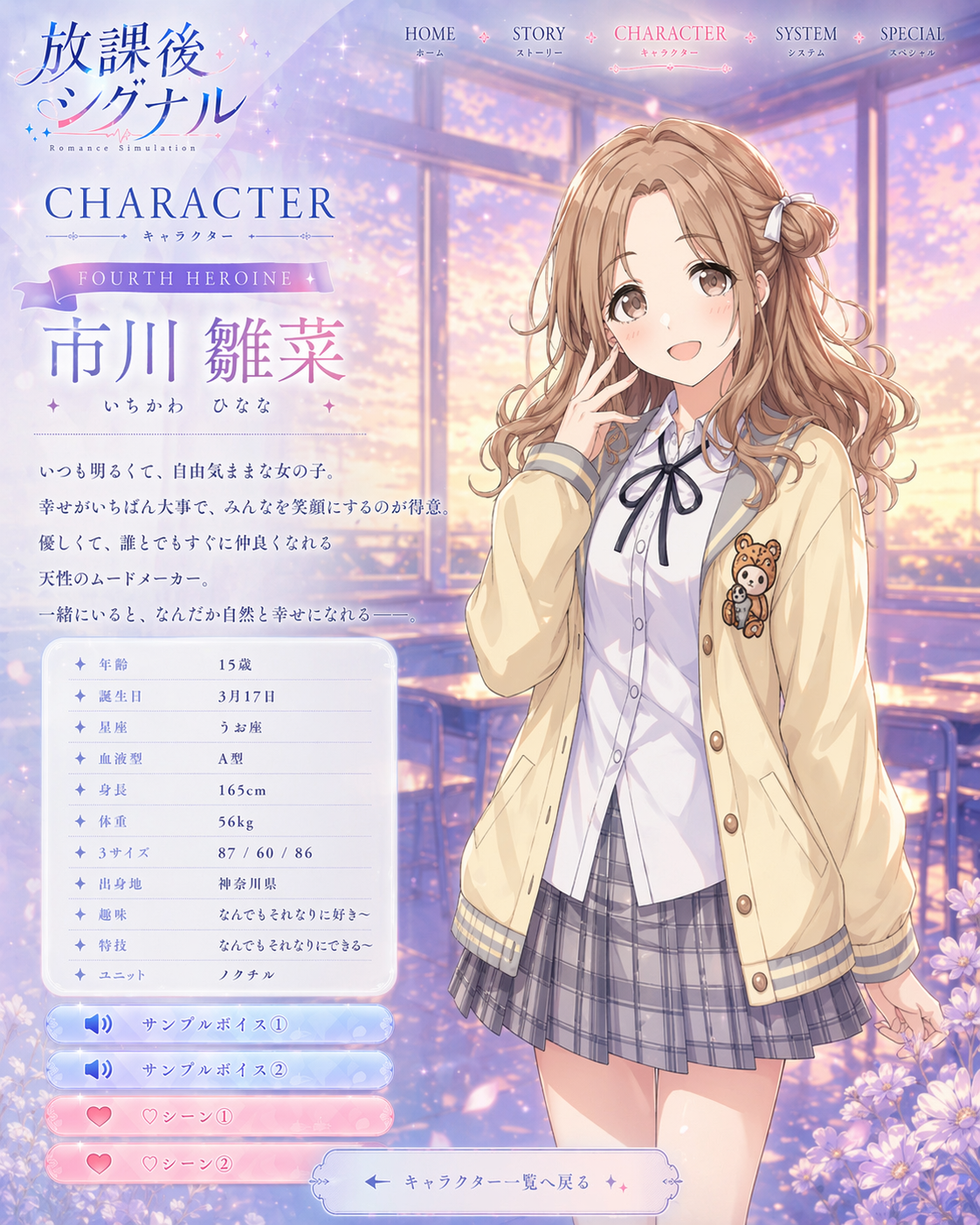Open ♡シーン①
This screenshot has height=1225, width=980.
pos(219,1116)
